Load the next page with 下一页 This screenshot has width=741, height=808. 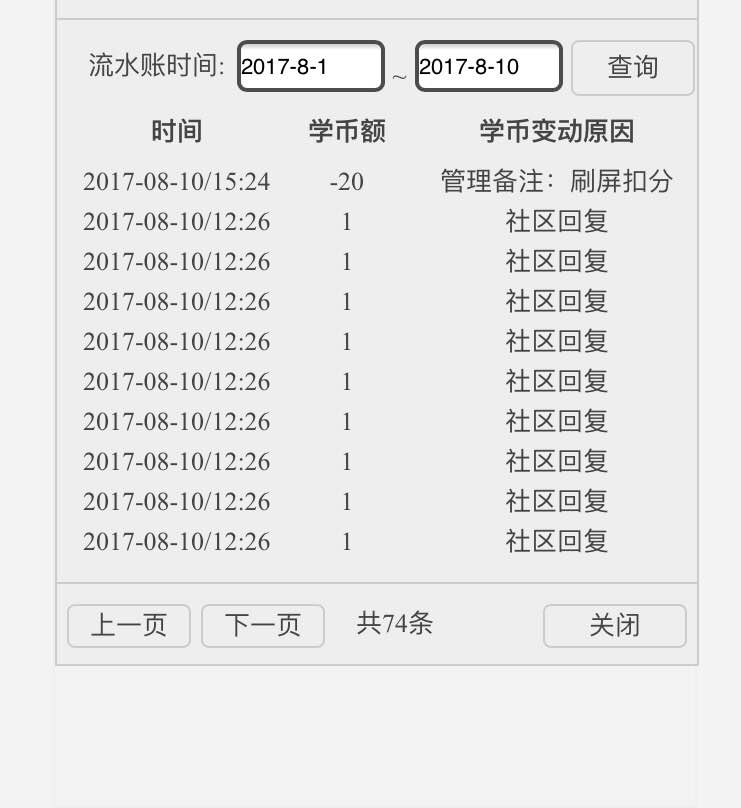263,626
